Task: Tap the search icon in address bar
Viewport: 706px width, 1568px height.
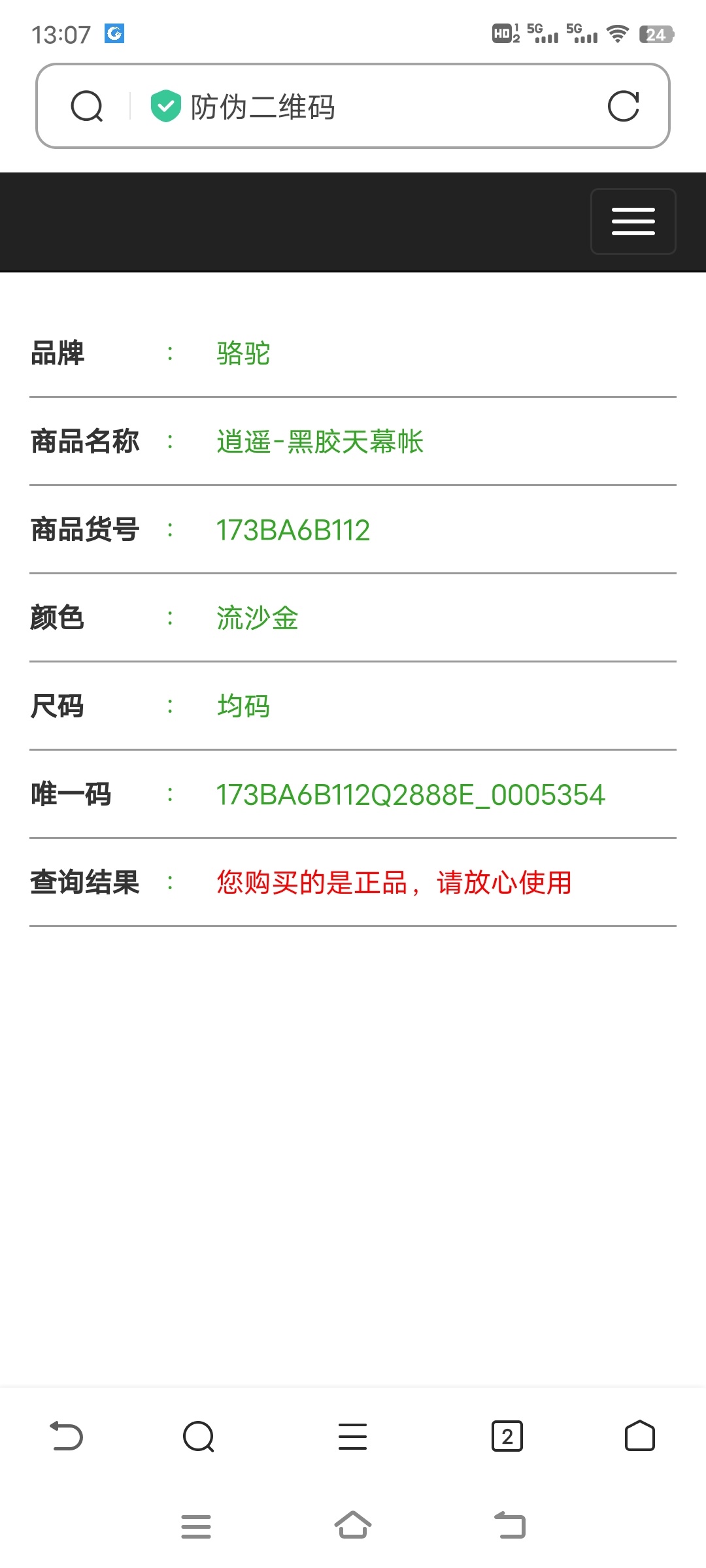Action: coord(87,106)
